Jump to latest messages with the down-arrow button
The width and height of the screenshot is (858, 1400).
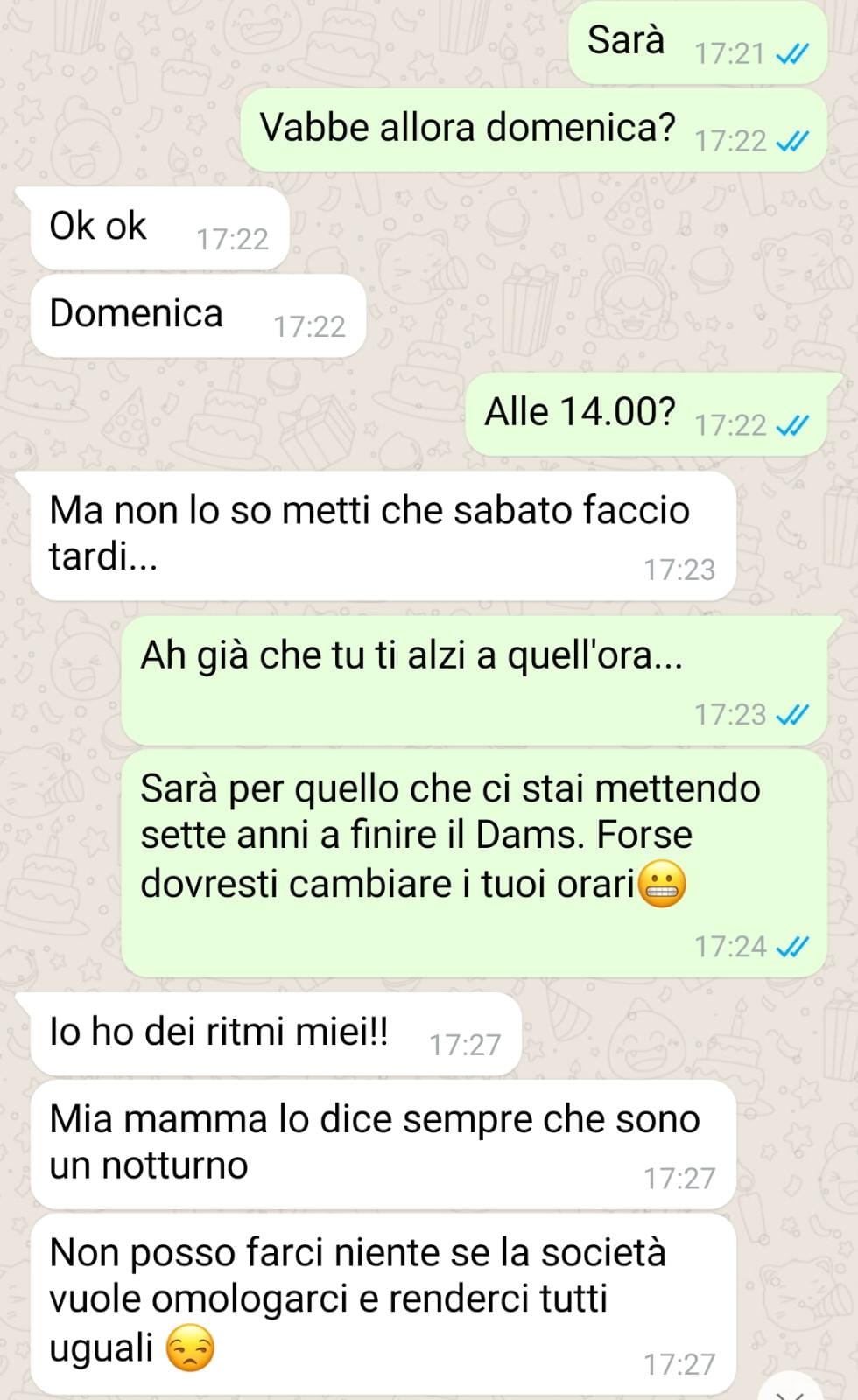point(791,1389)
